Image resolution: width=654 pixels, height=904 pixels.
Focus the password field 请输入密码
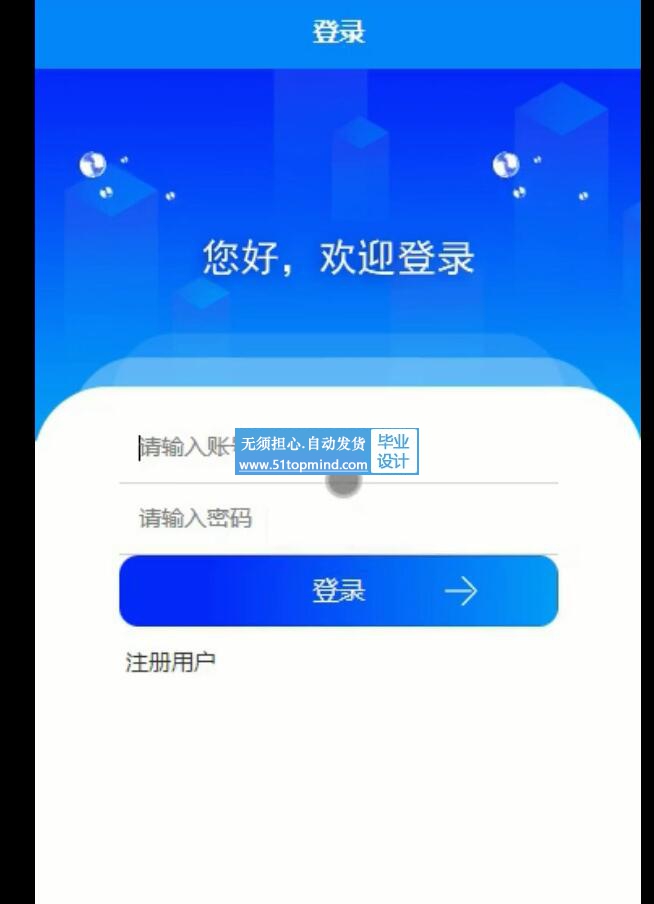pos(338,518)
